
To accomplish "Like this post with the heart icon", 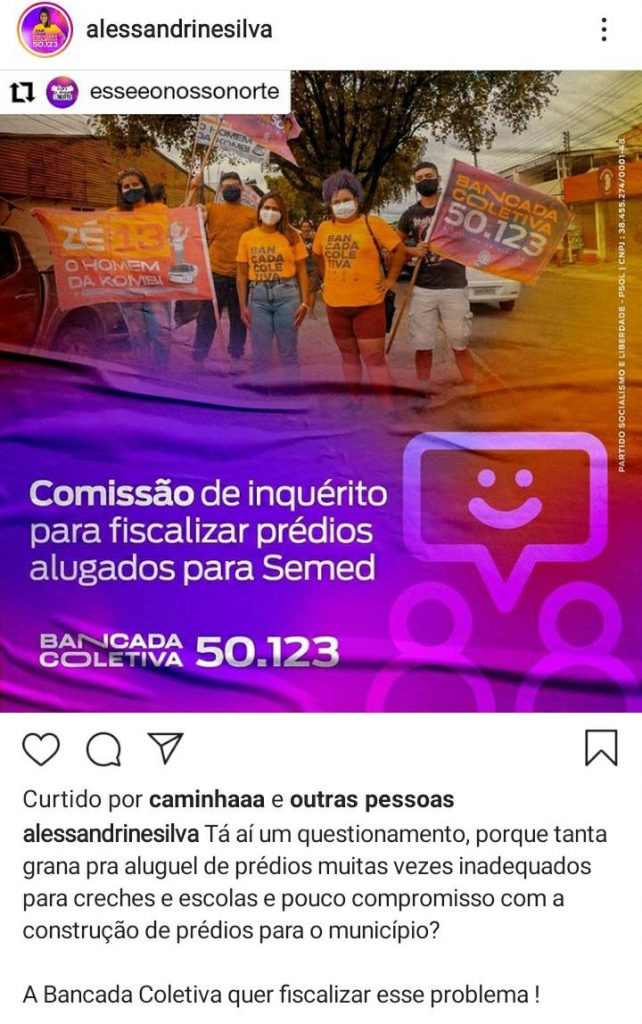I will click(41, 749).
